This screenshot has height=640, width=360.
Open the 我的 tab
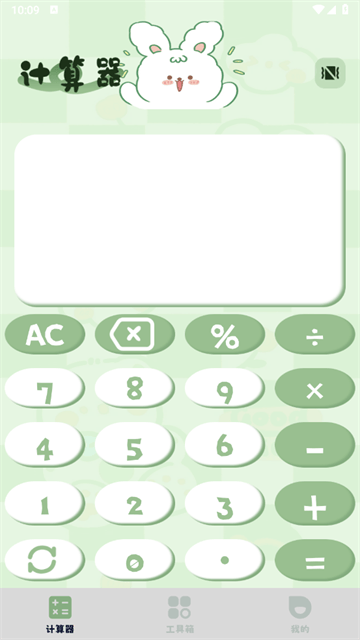(x=300, y=614)
